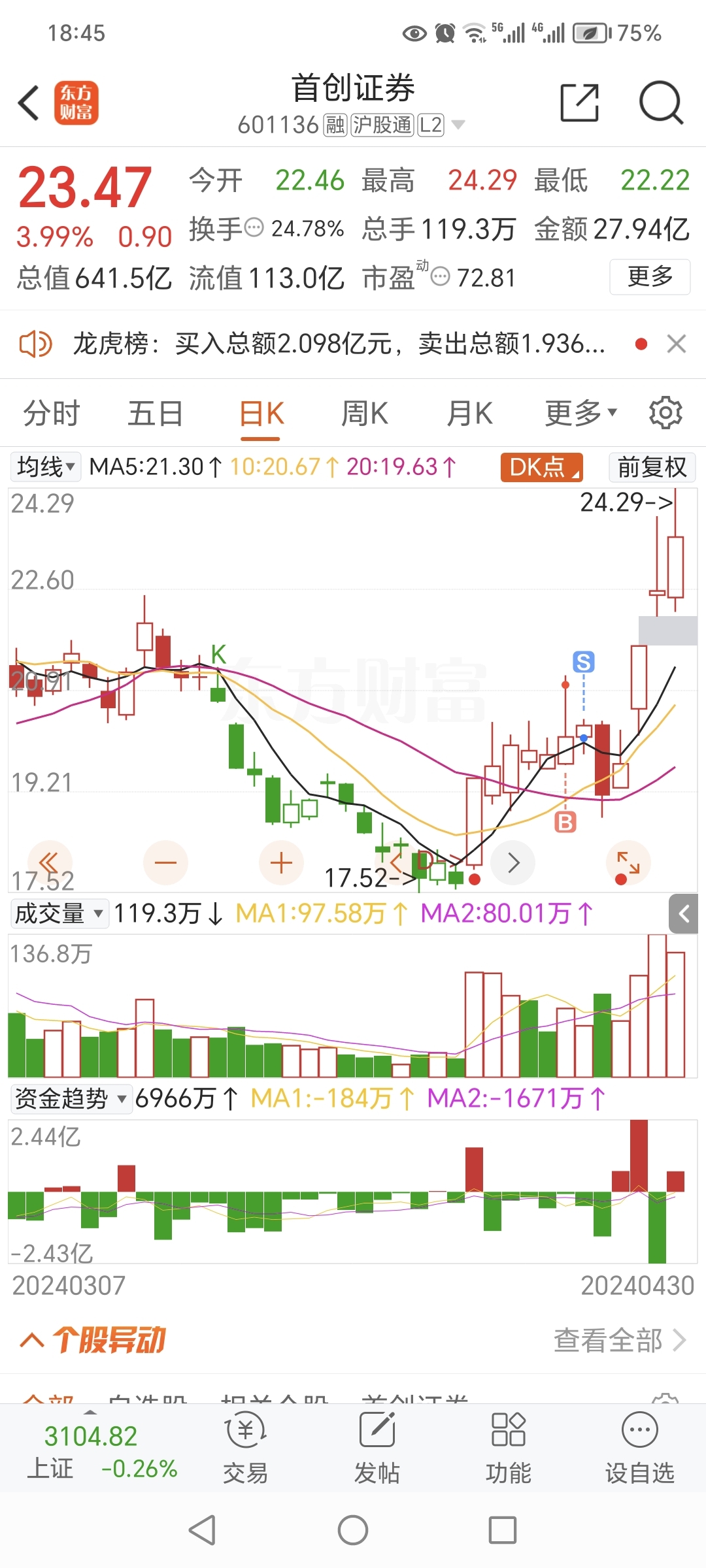Expand the 更多 chart period dropdown
The image size is (706, 1568).
coord(580,414)
